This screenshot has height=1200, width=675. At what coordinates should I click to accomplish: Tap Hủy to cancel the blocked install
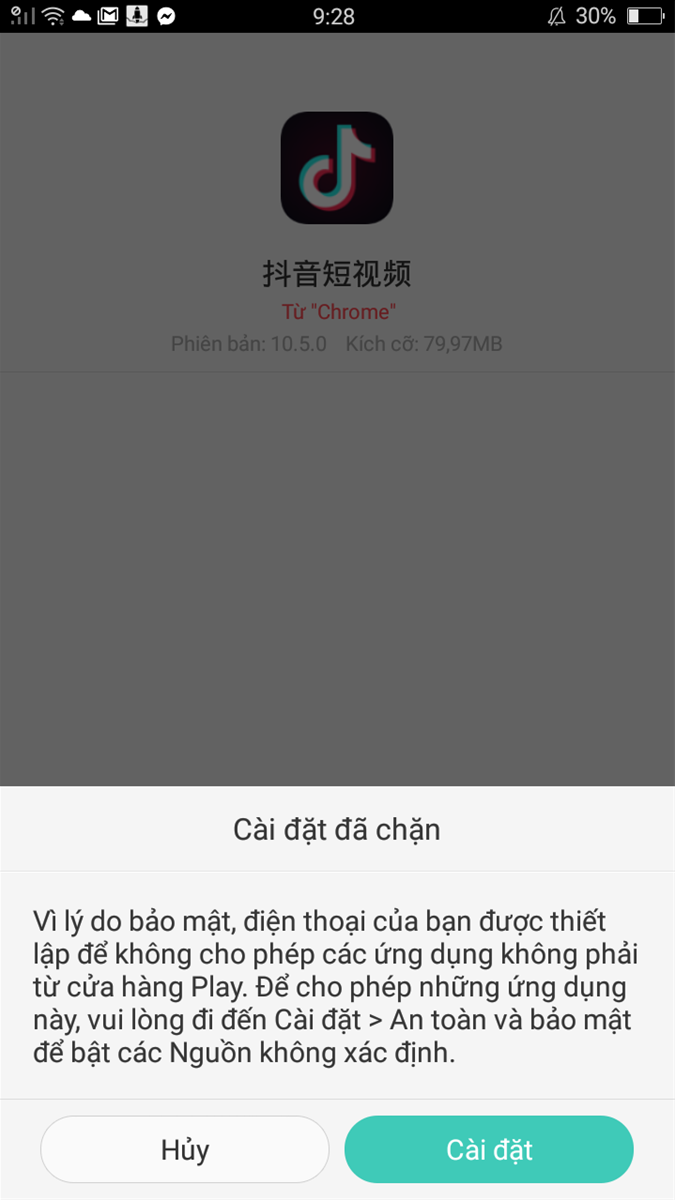click(x=185, y=1150)
